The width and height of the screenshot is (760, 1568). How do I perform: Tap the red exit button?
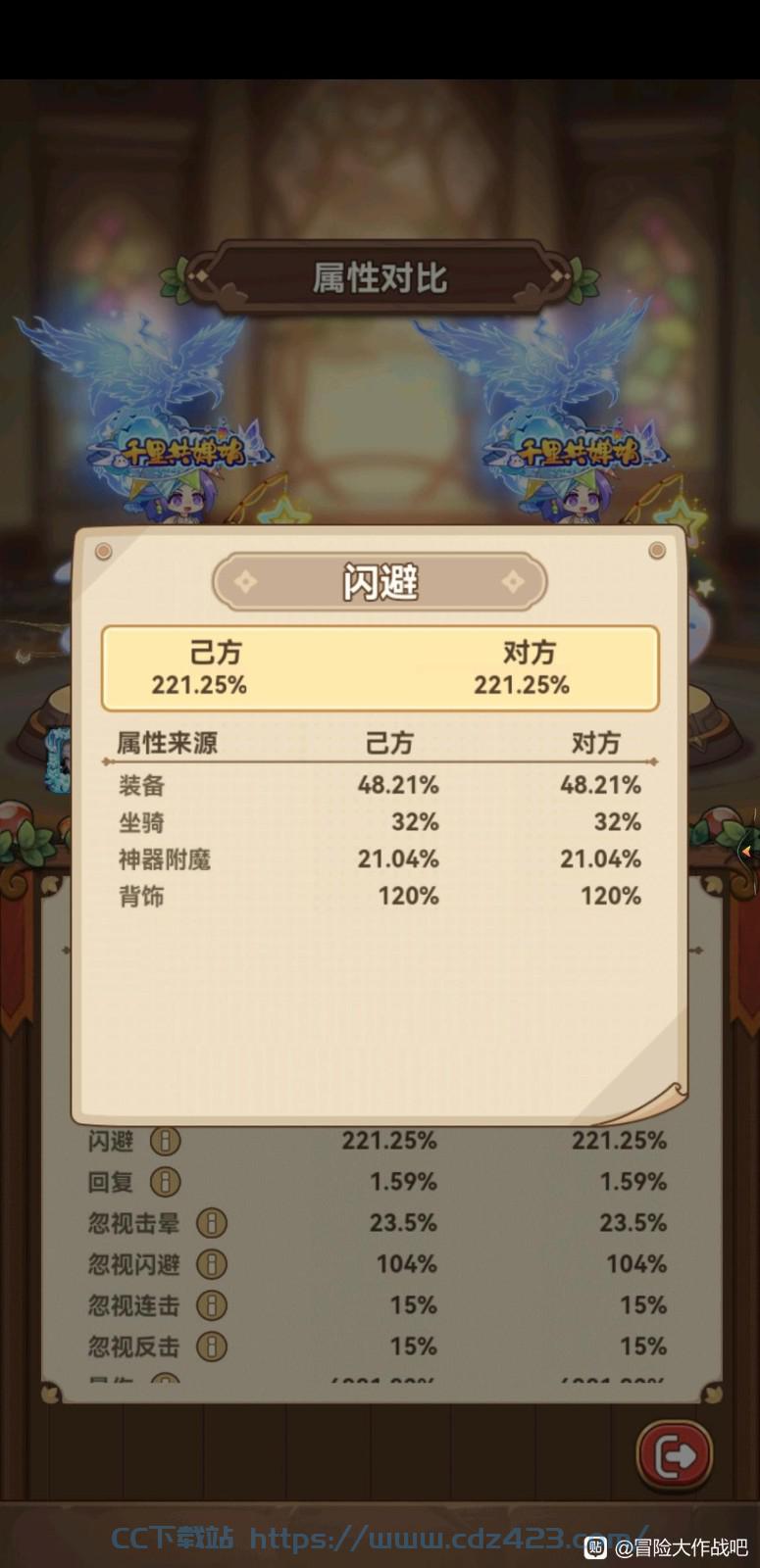point(675,1455)
